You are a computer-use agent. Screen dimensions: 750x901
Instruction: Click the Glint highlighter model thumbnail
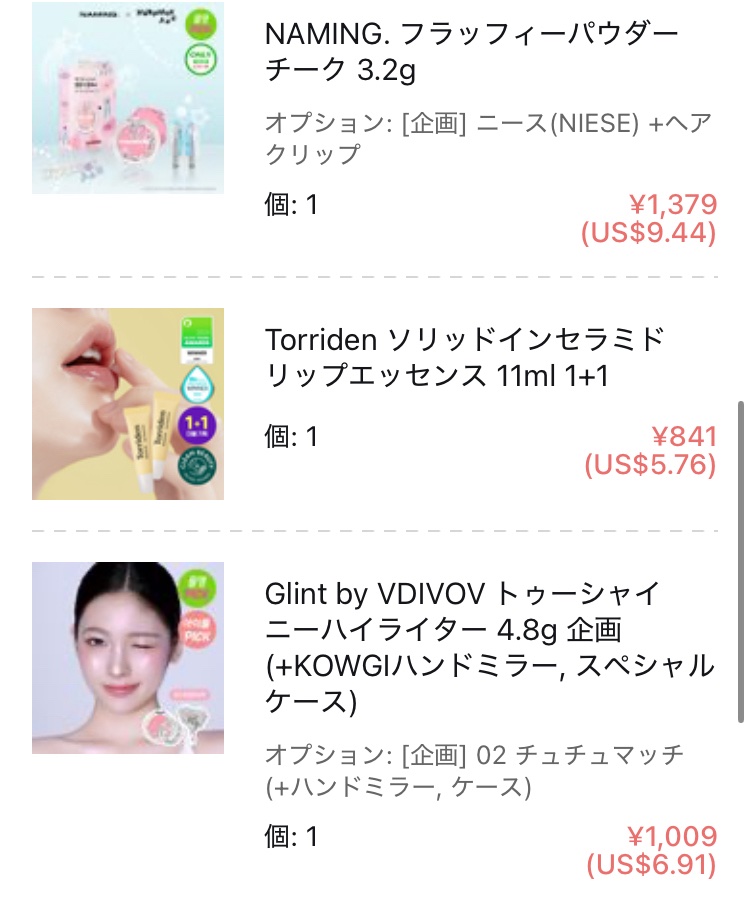pyautogui.click(x=127, y=660)
